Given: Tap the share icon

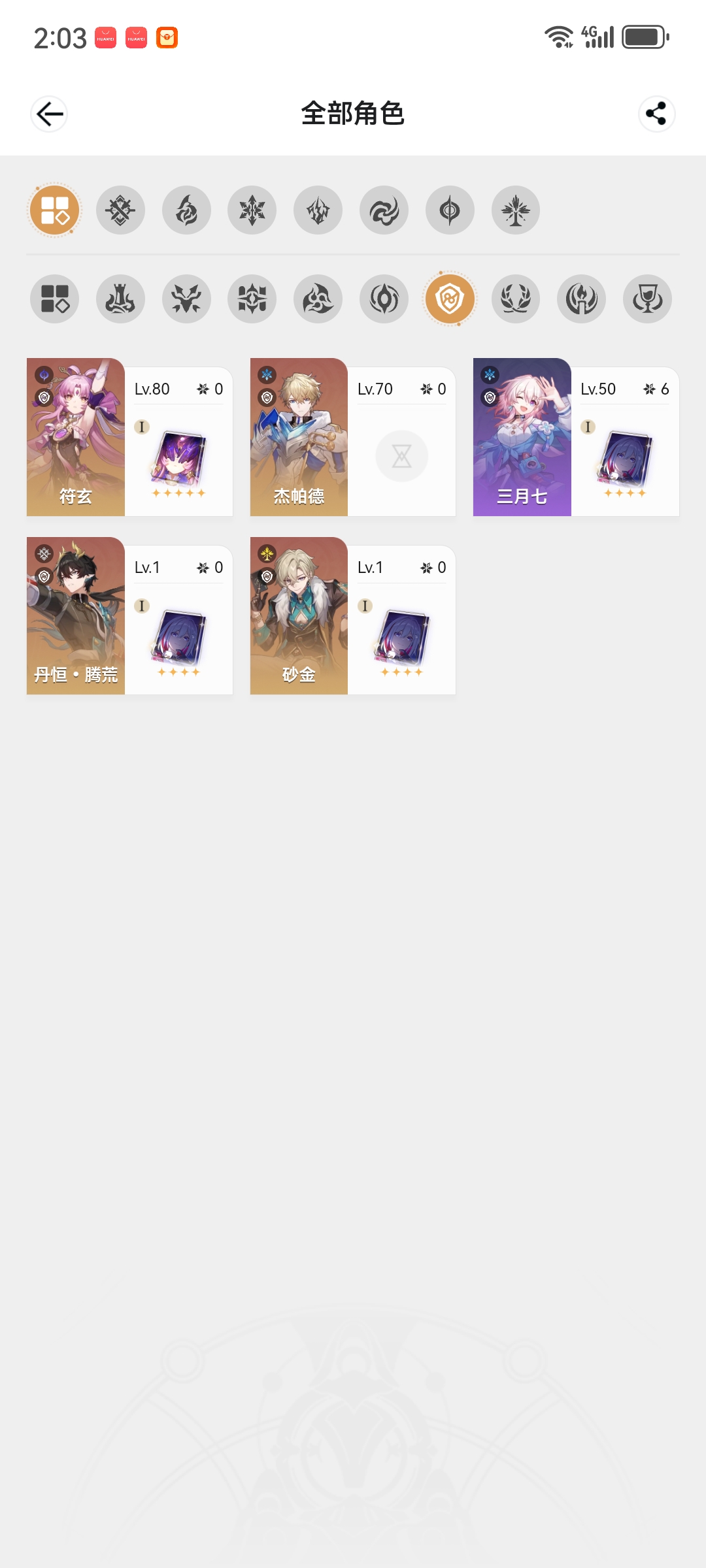Looking at the screenshot, I should tap(656, 114).
